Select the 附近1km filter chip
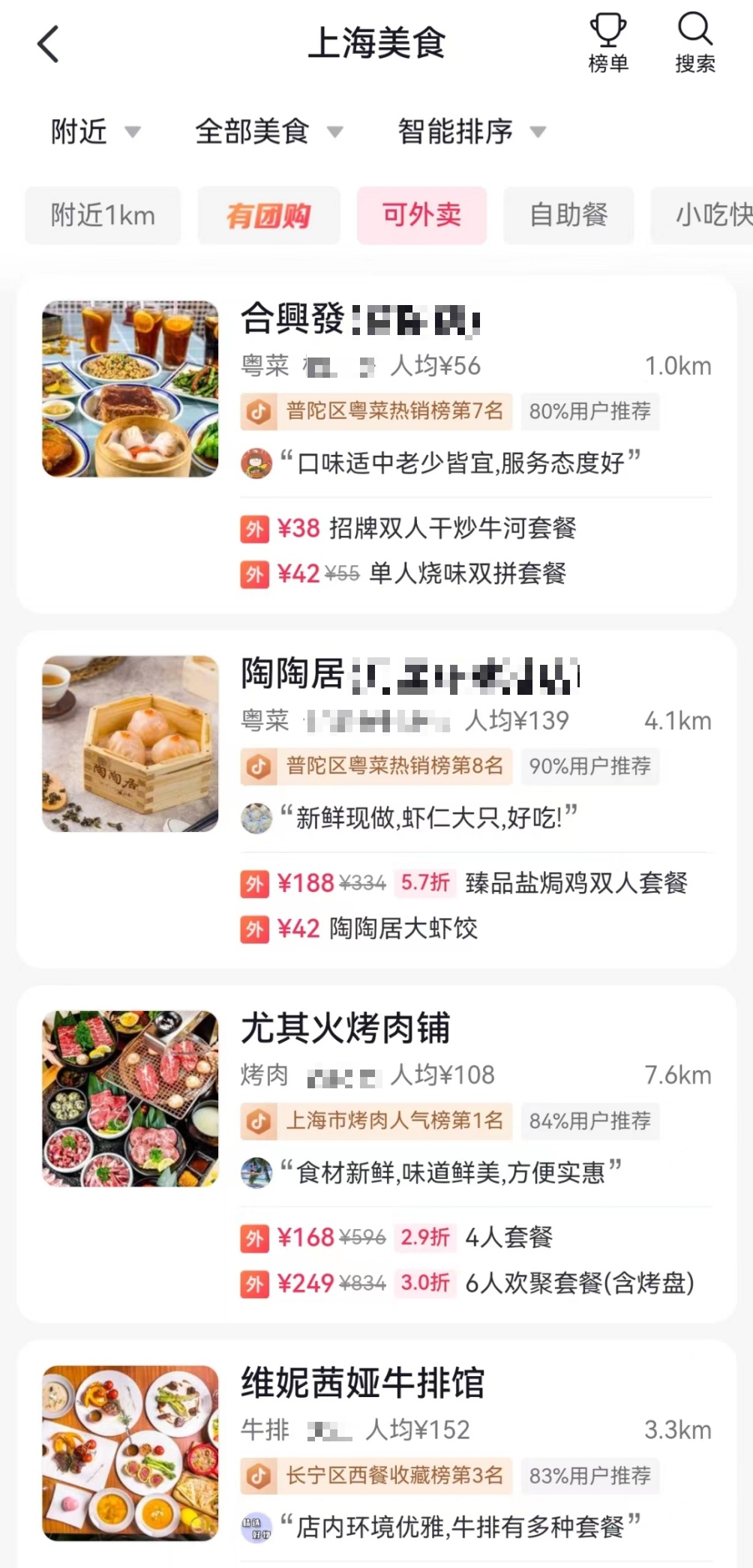The width and height of the screenshot is (753, 1568). 103,216
